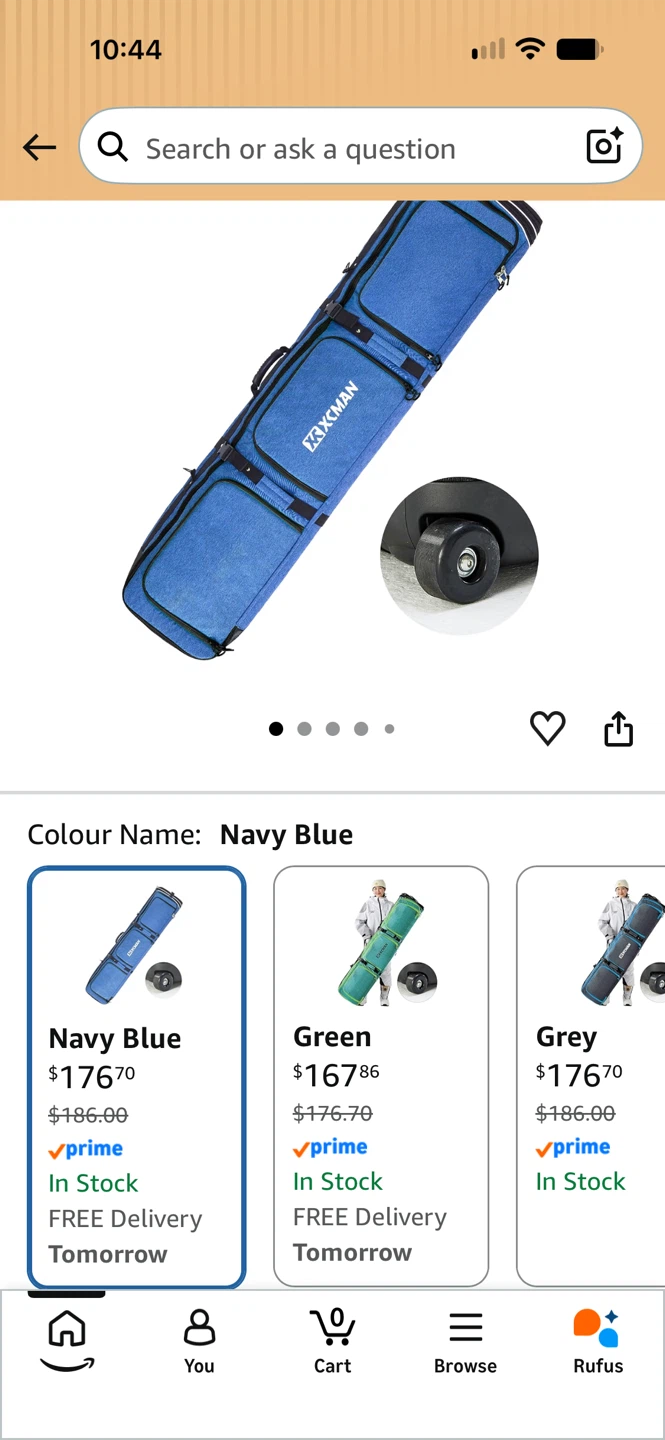Share this product
This screenshot has width=665, height=1440.
pyautogui.click(x=619, y=728)
